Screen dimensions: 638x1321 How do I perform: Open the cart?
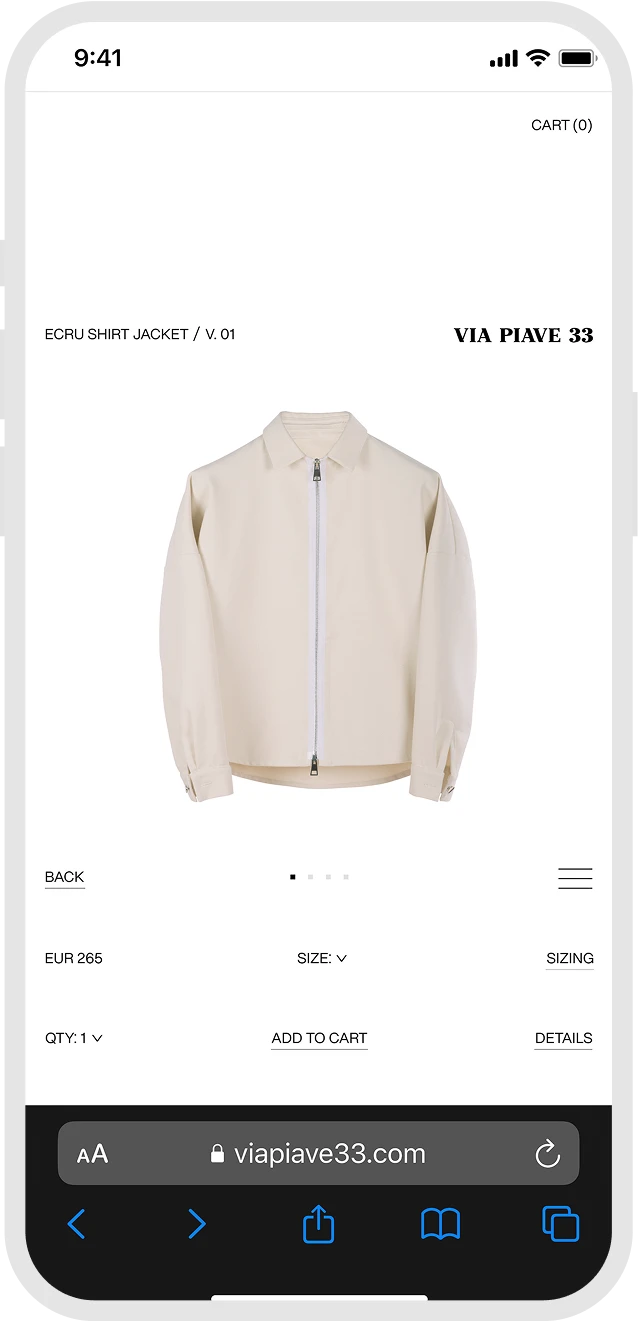[561, 125]
